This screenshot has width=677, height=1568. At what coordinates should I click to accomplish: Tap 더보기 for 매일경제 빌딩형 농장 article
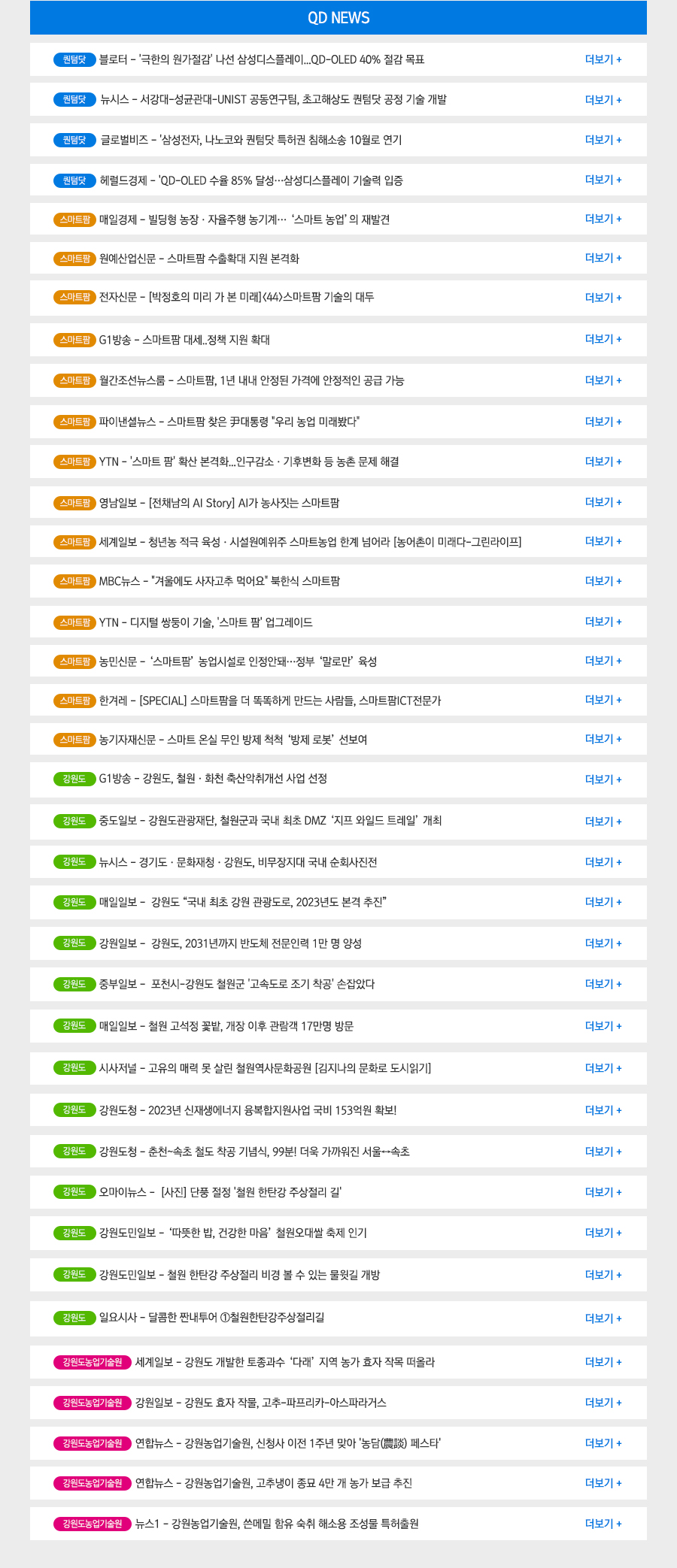[603, 219]
